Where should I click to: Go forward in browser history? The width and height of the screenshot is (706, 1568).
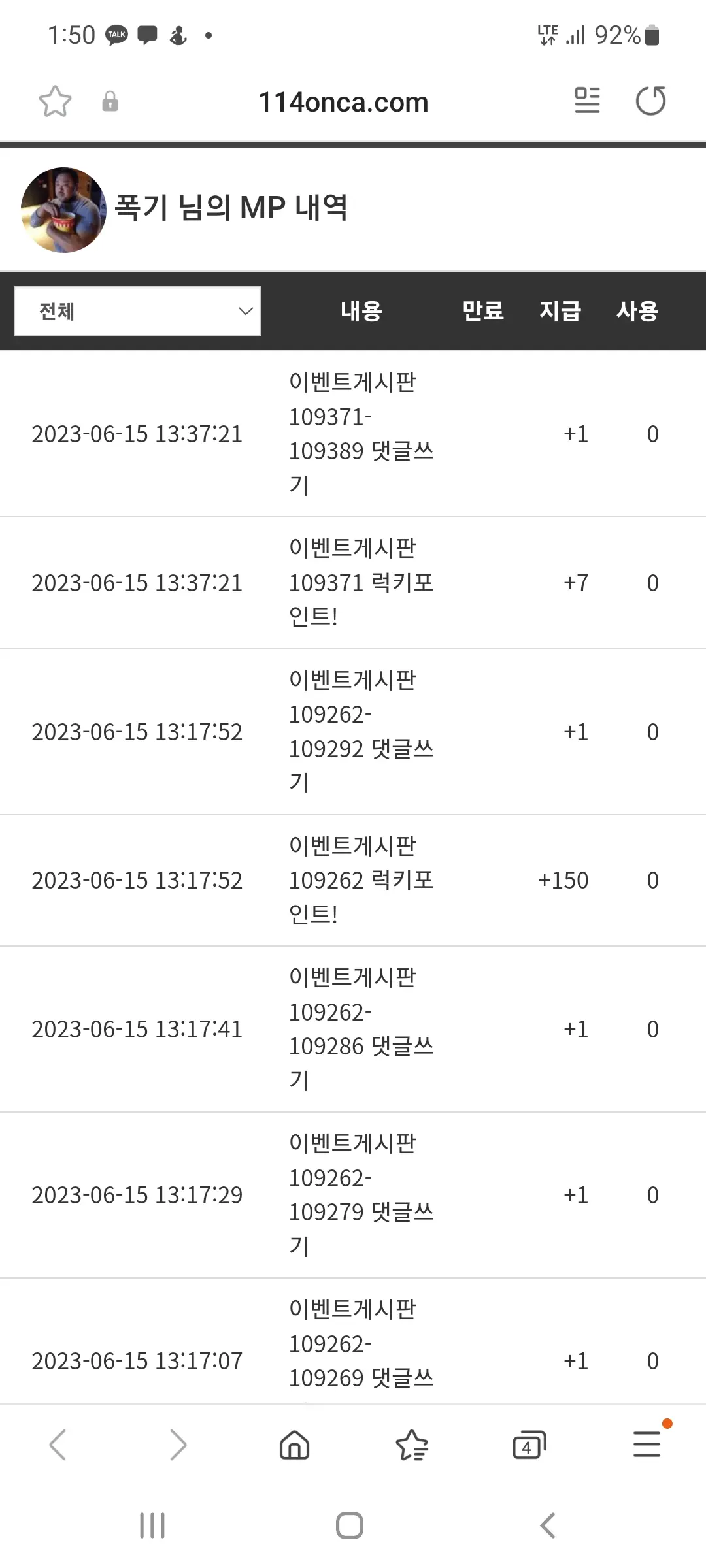click(178, 1445)
